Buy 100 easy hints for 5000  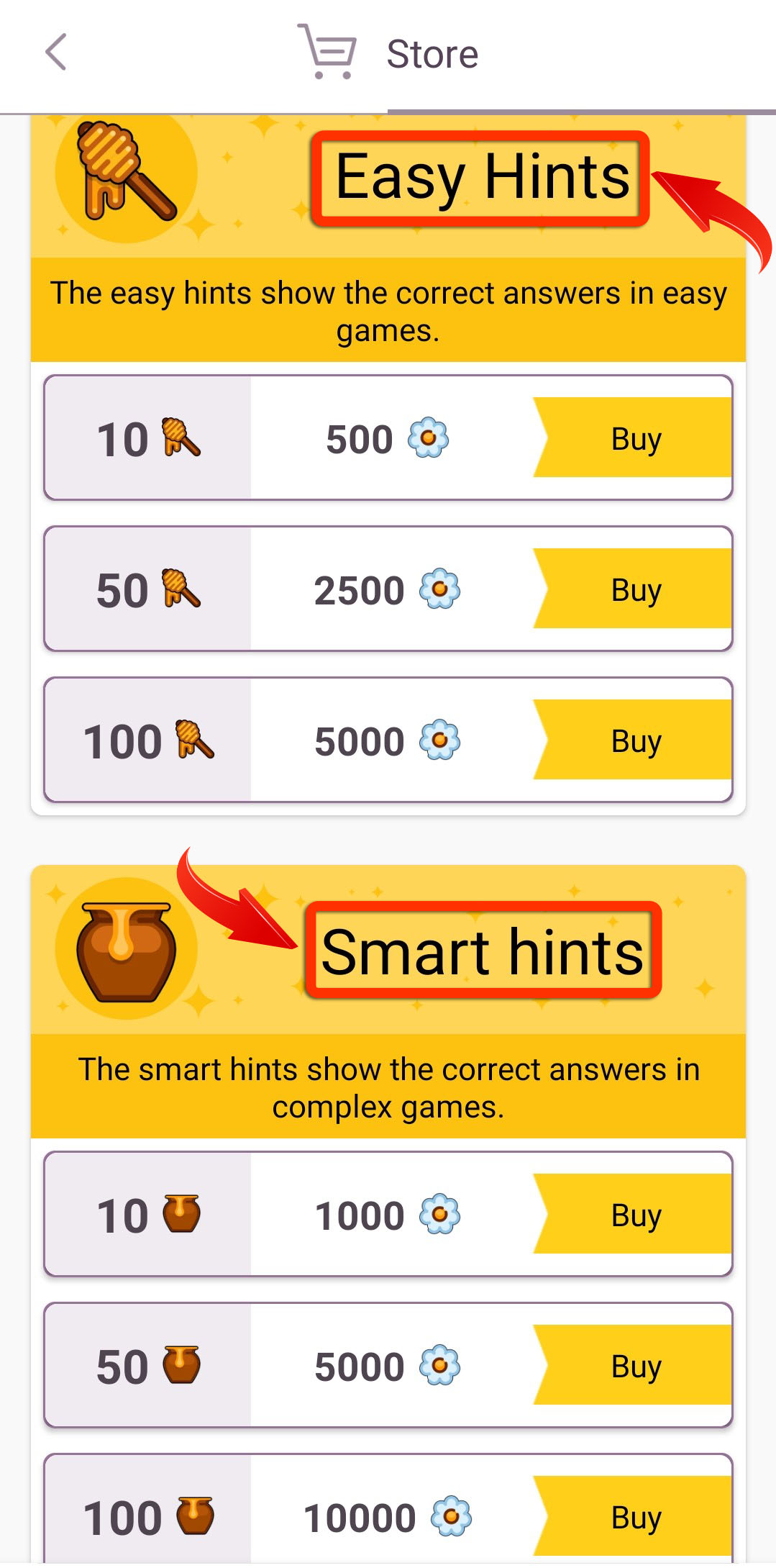tap(633, 740)
